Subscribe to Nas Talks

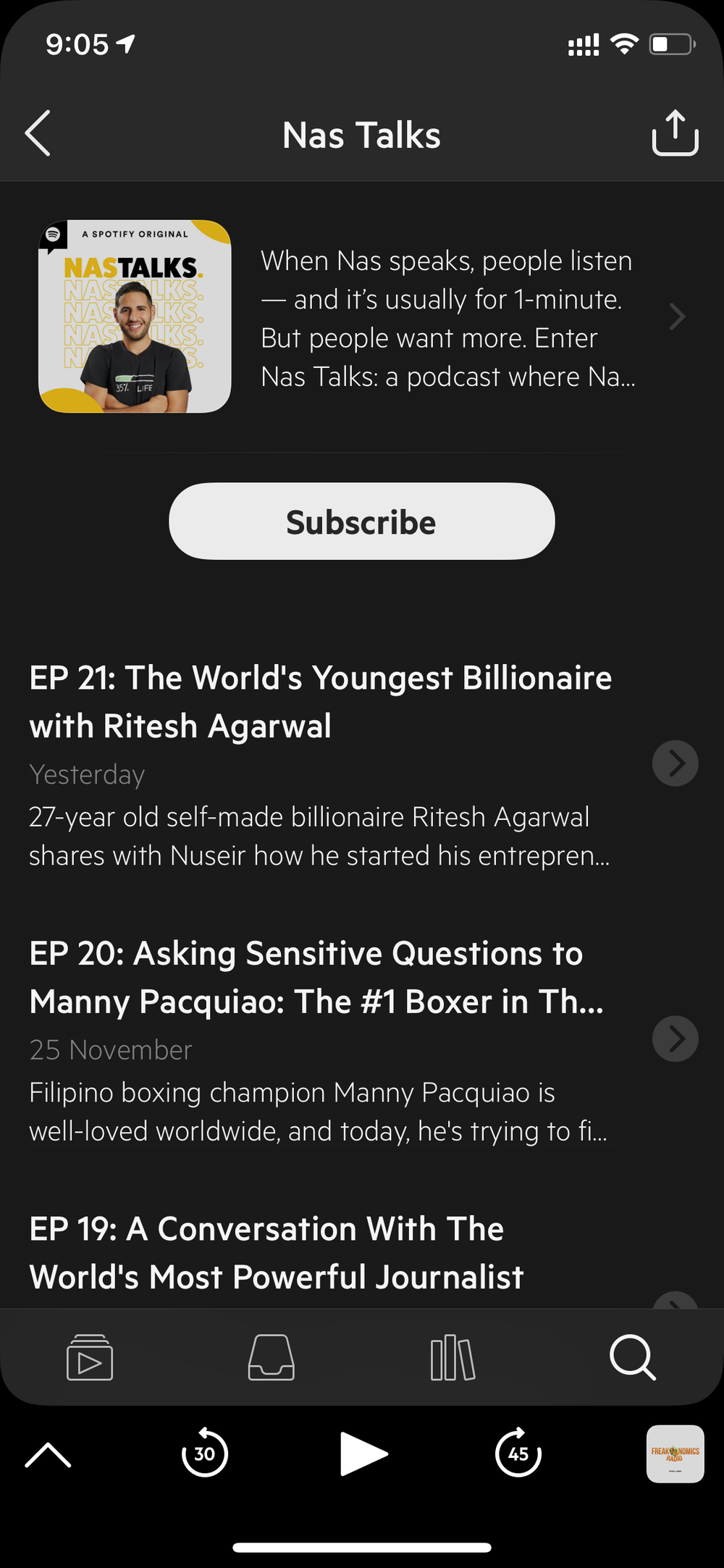click(x=361, y=521)
